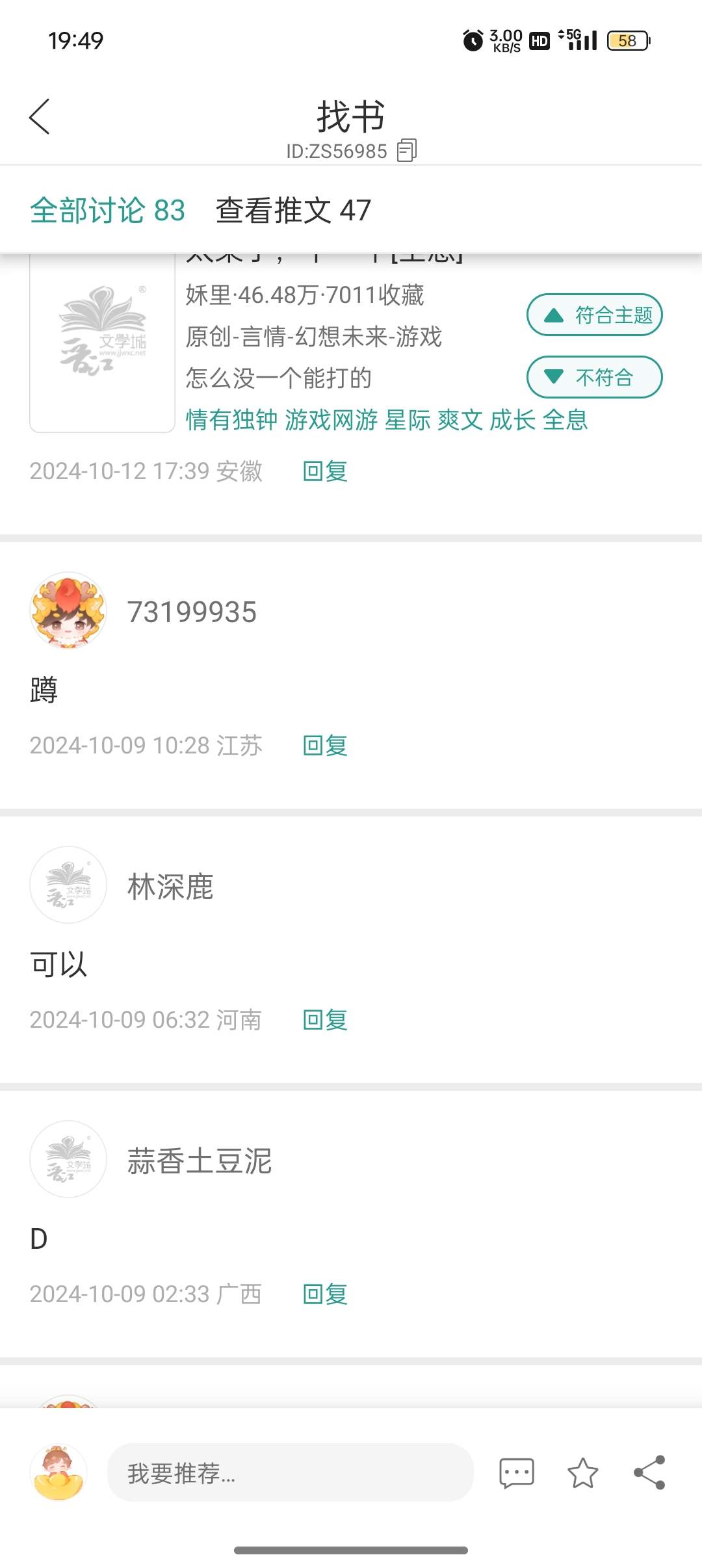This screenshot has height=1568, width=702.
Task: Reply to the 2024-10-12 安徽 comment
Action: [x=325, y=471]
